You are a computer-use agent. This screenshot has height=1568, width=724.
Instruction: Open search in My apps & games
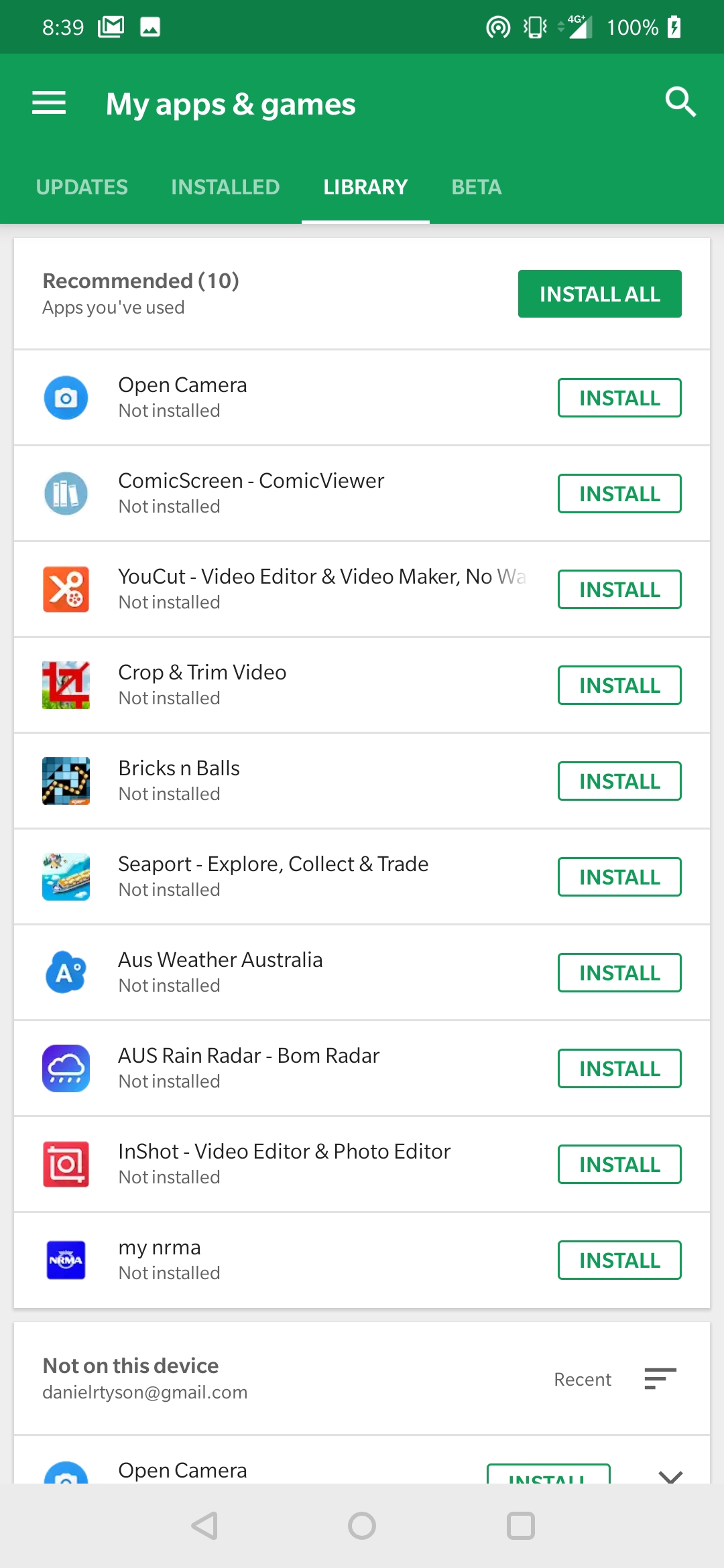(680, 102)
